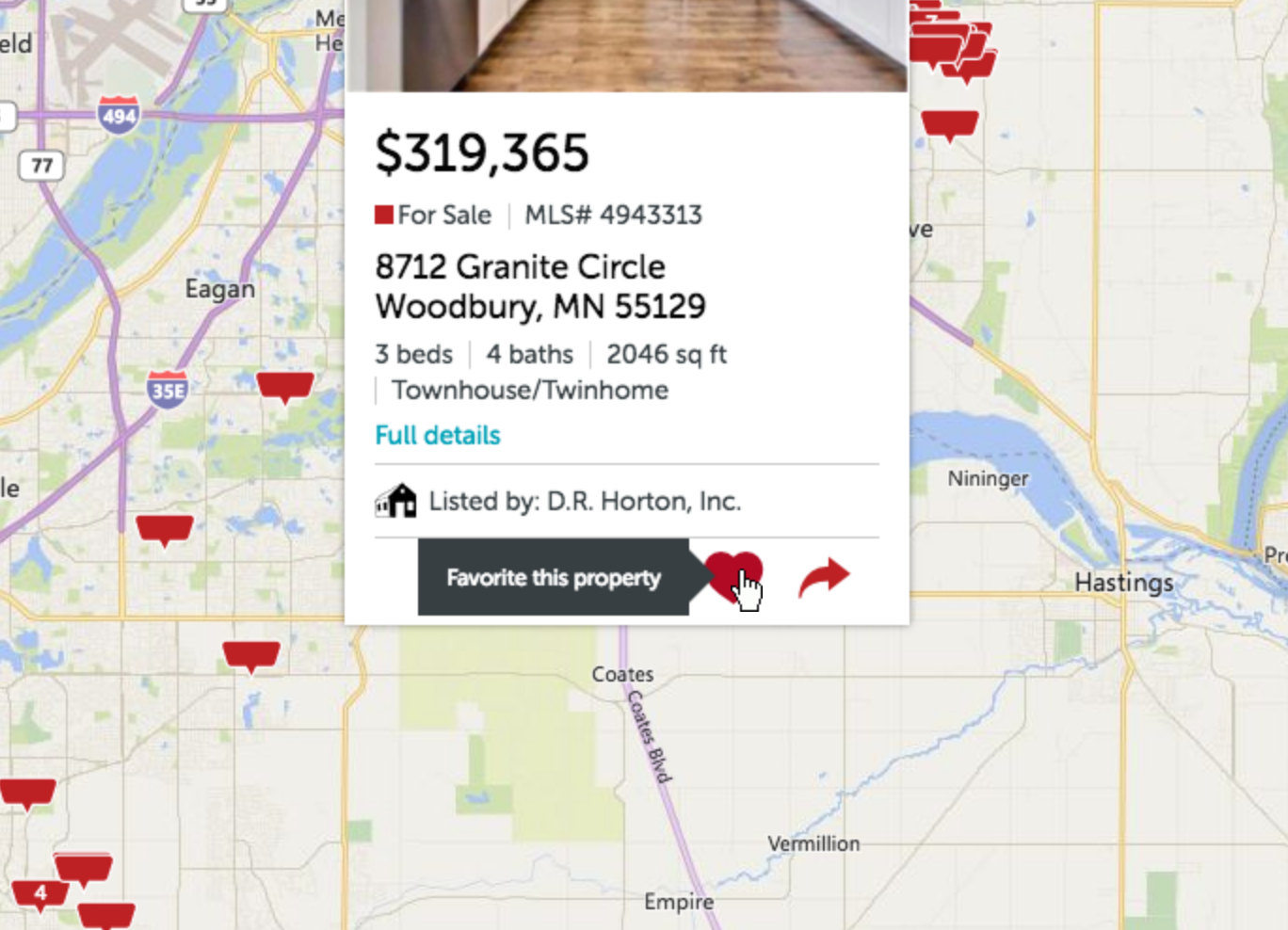
Task: Select the property marker below Eagan
Action: click(x=284, y=384)
